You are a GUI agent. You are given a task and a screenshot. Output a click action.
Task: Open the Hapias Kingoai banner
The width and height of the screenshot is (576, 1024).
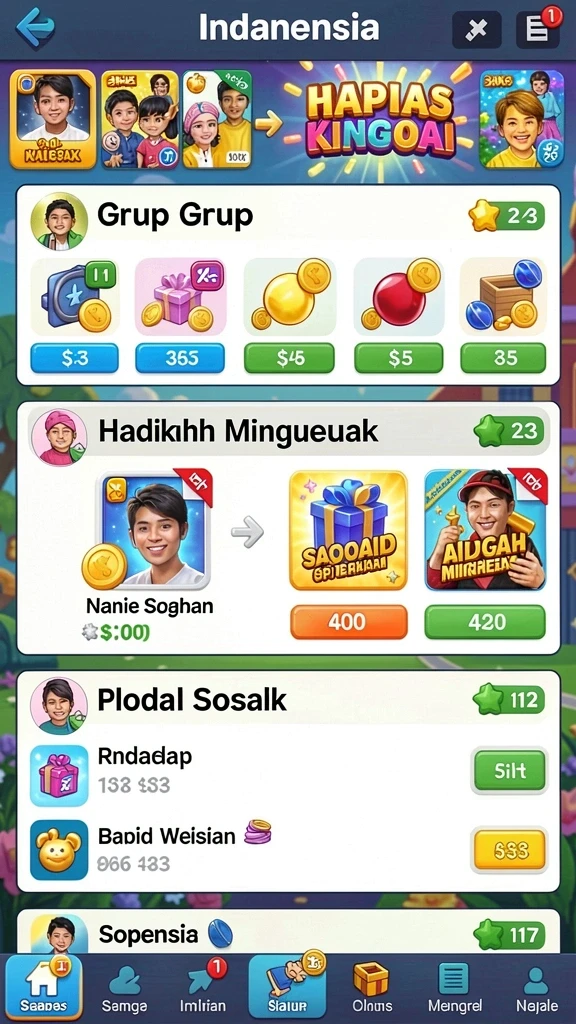tap(380, 120)
